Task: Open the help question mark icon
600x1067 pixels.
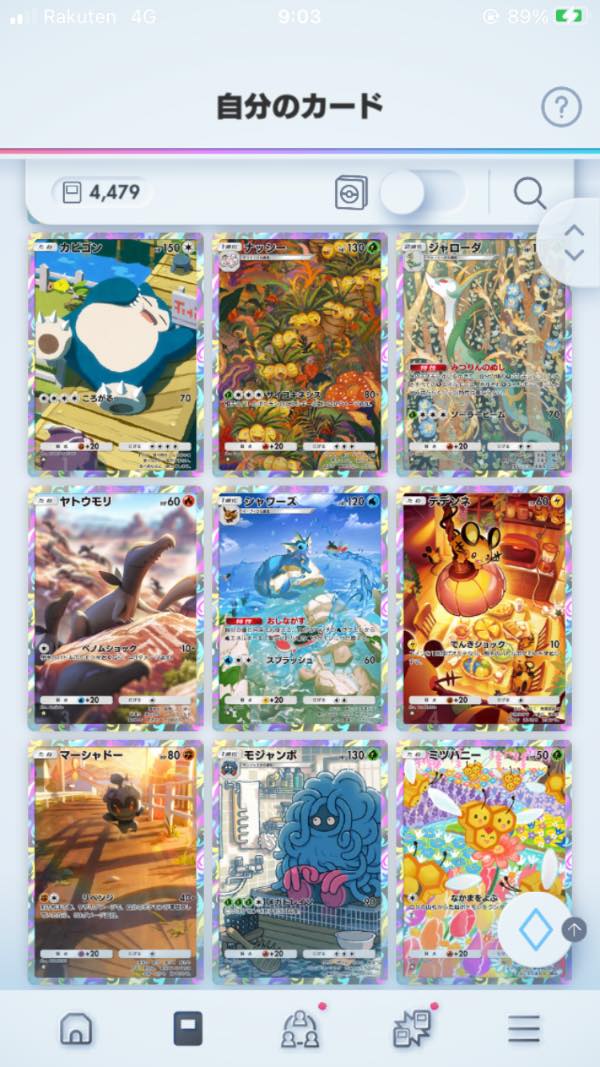Action: pos(561,106)
